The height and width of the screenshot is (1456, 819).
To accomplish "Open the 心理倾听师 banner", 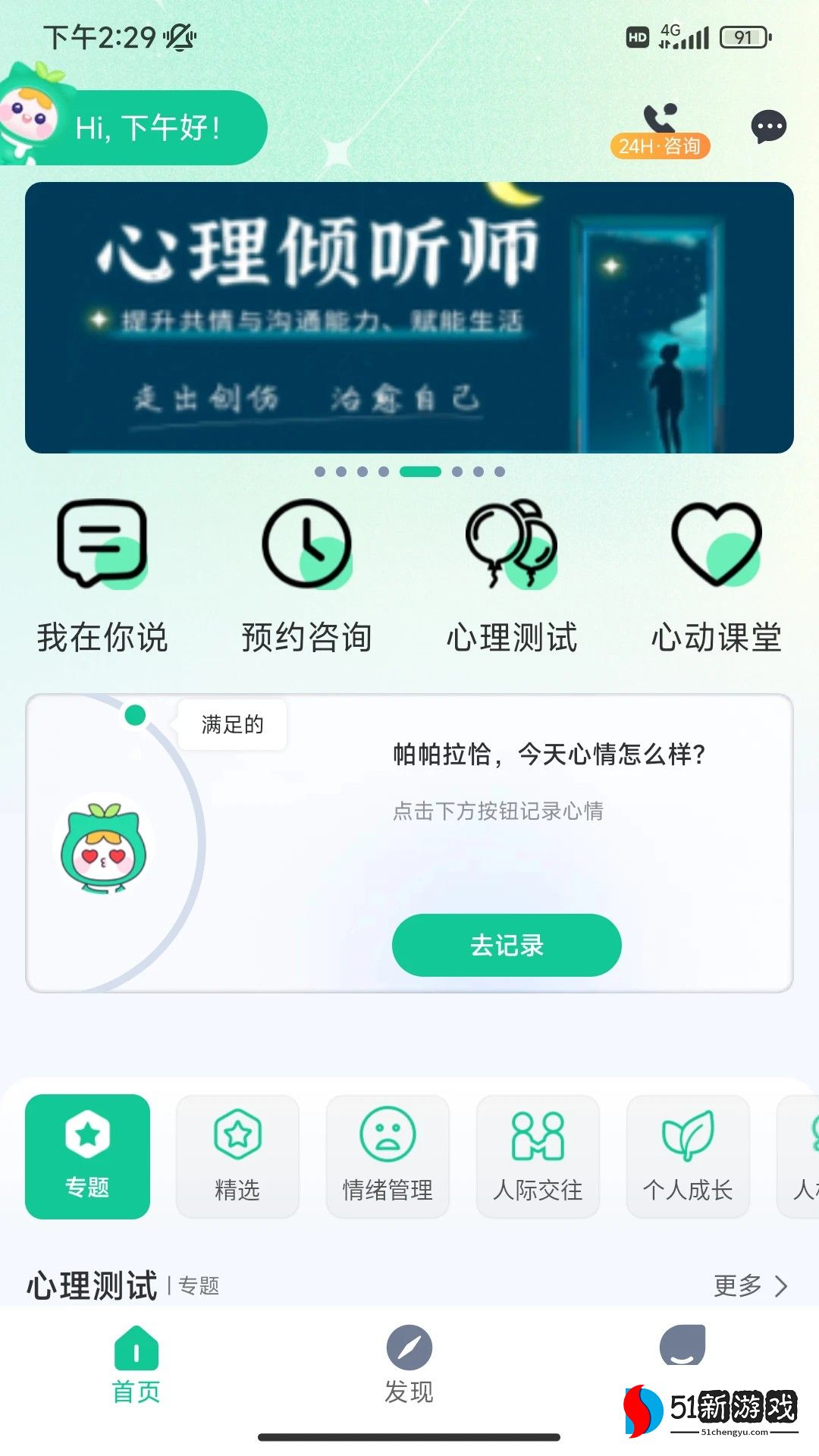I will click(x=409, y=317).
